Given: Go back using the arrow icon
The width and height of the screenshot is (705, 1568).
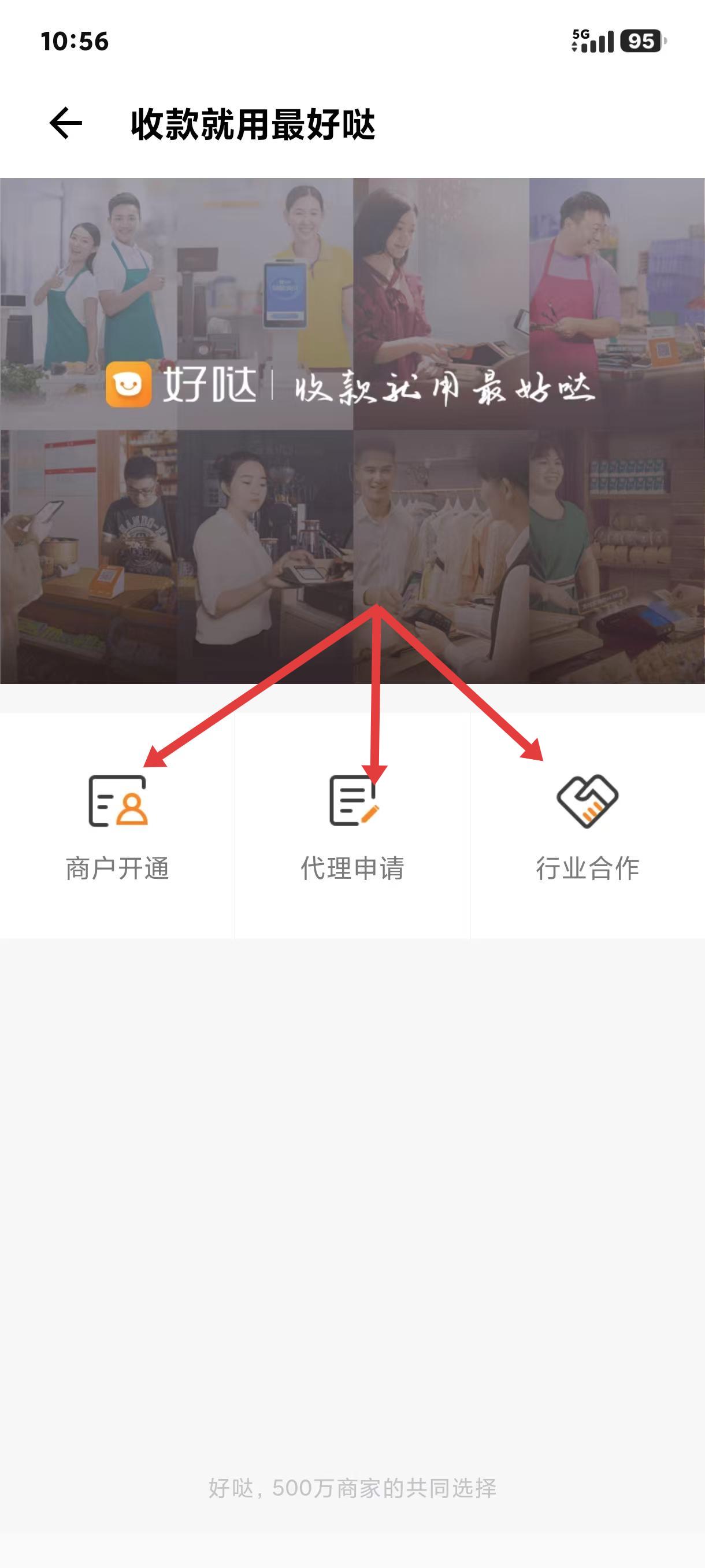Looking at the screenshot, I should pos(65,124).
